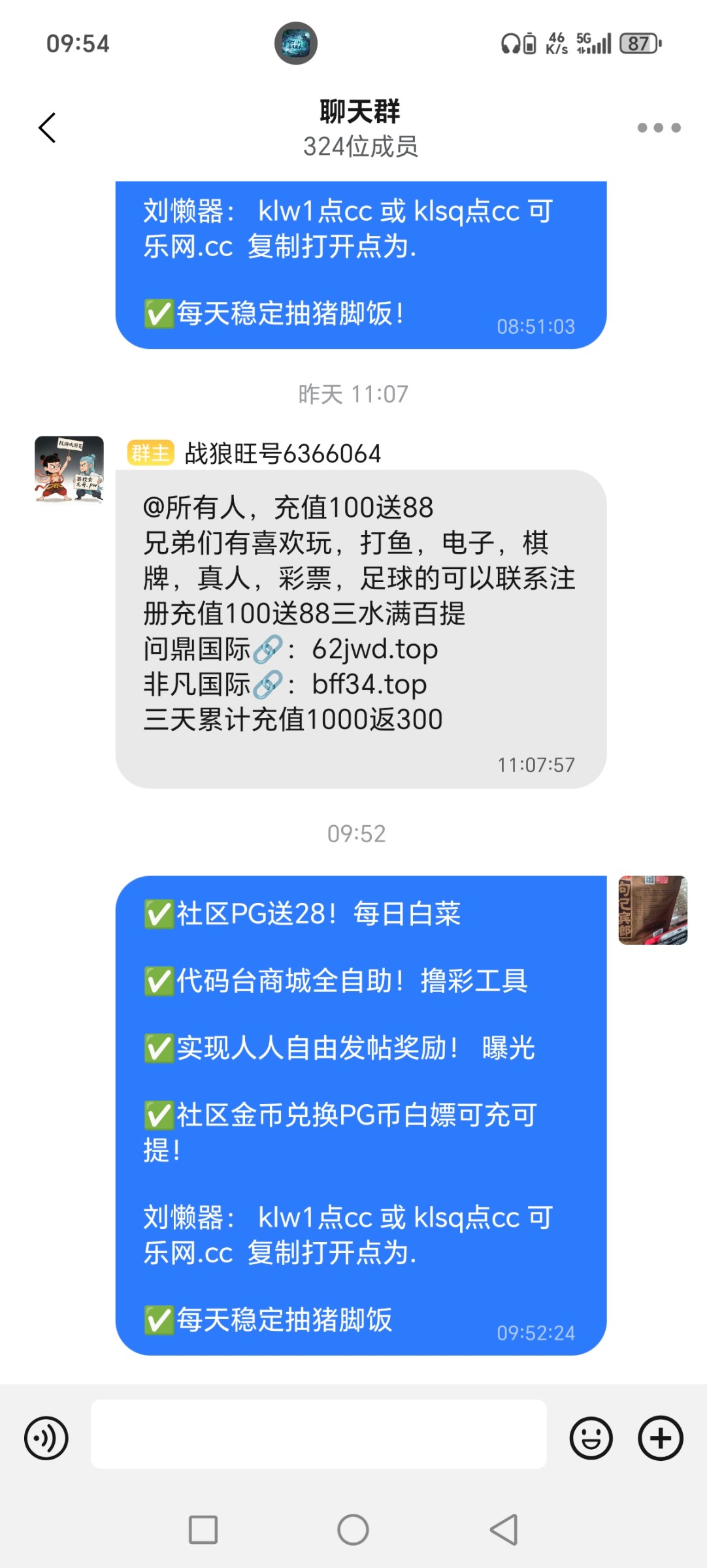Screen dimensions: 707x1568
Task: Tap the clock showing 09:54
Action: pos(77,43)
